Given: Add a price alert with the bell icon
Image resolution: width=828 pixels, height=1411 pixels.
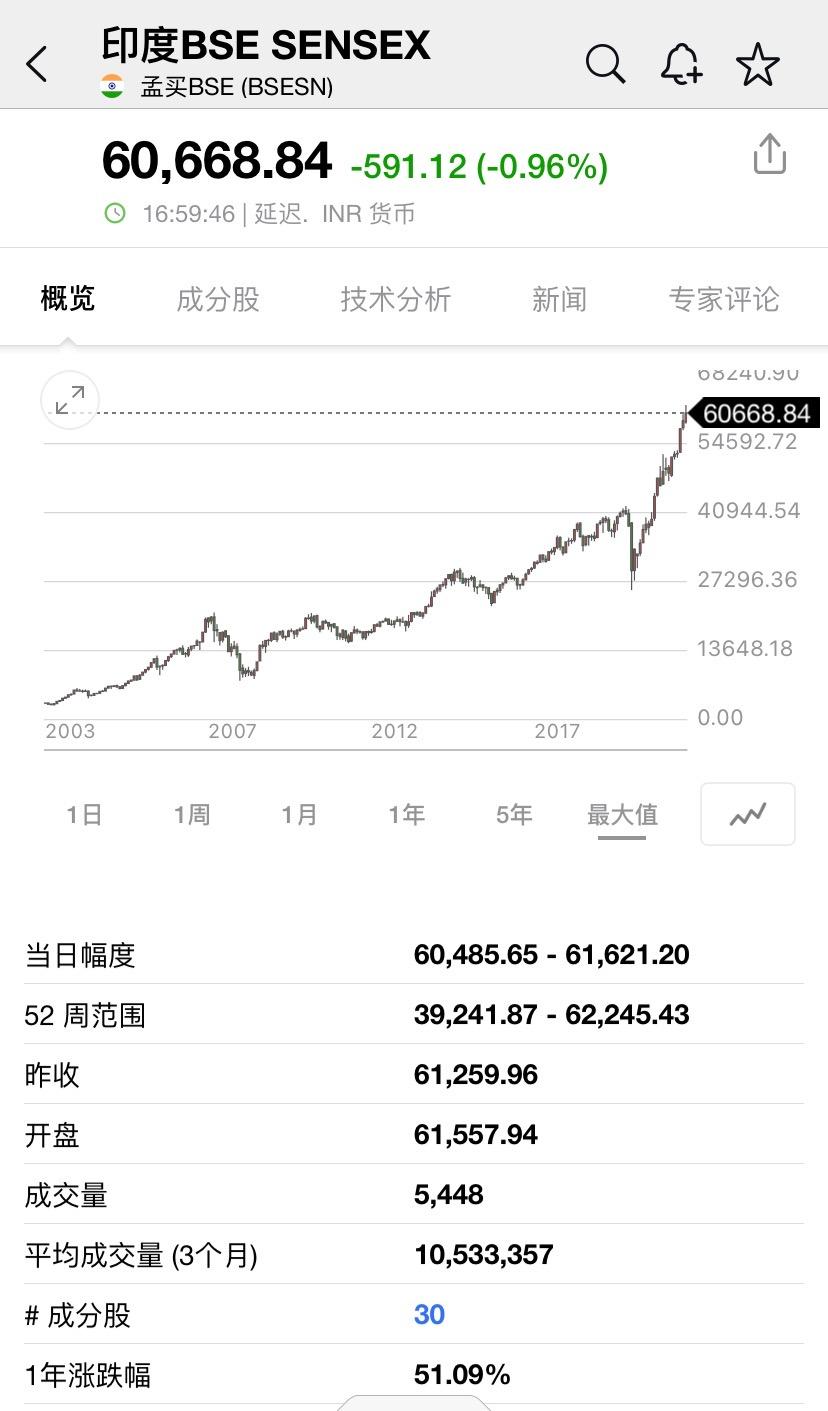Looking at the screenshot, I should [x=681, y=65].
